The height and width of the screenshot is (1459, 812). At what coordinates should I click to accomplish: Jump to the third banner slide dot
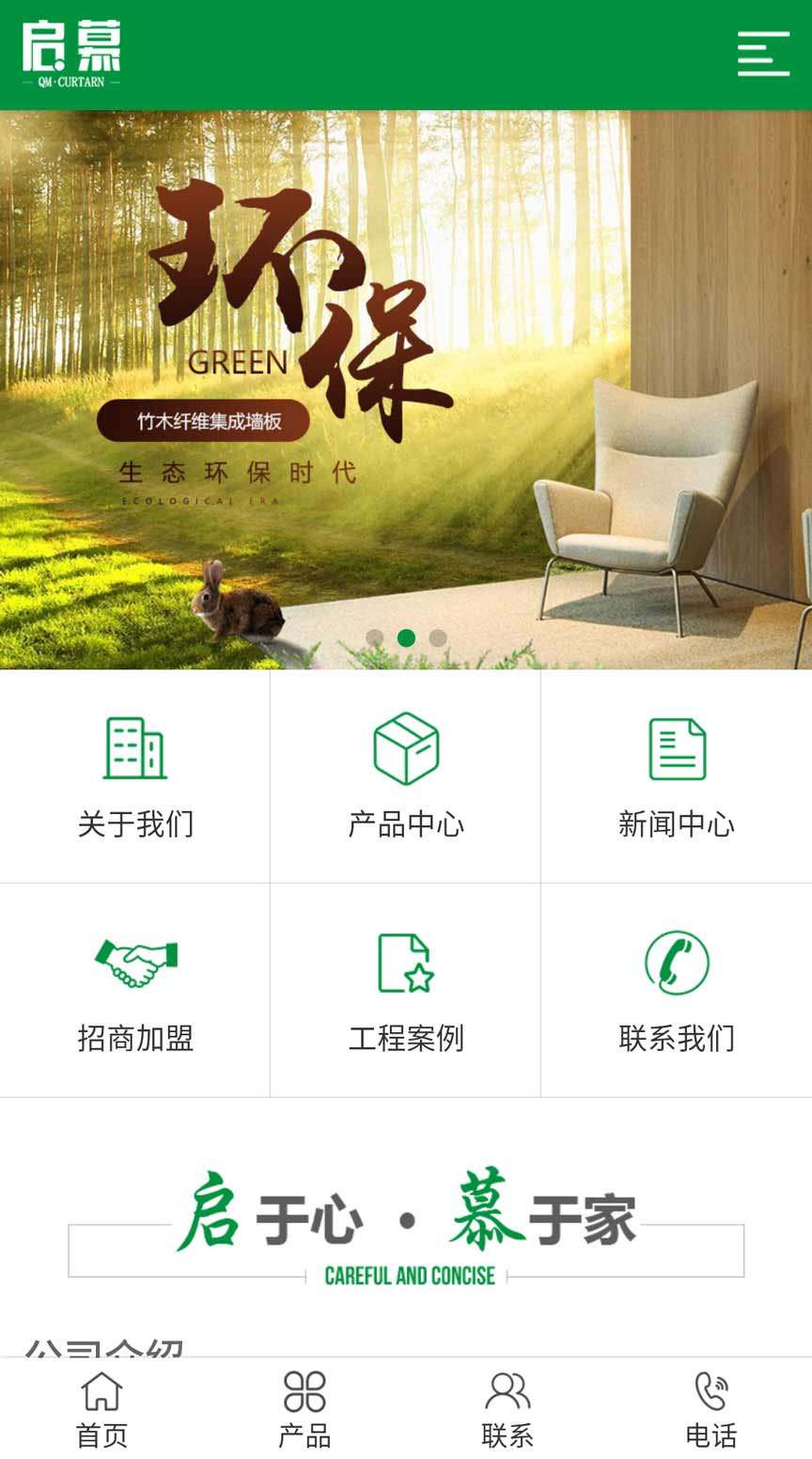437,638
